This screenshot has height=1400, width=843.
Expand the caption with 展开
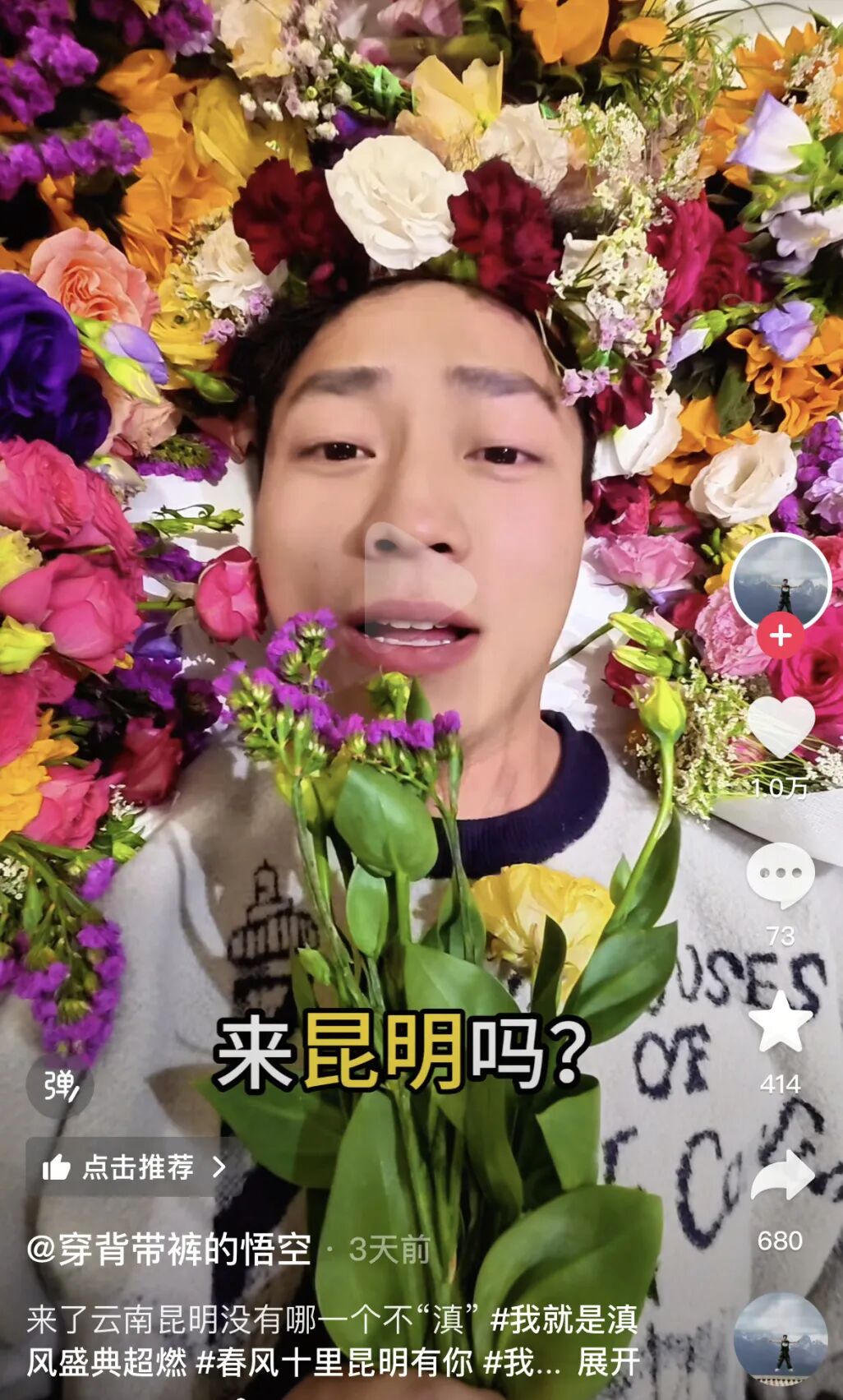pos(609,1362)
